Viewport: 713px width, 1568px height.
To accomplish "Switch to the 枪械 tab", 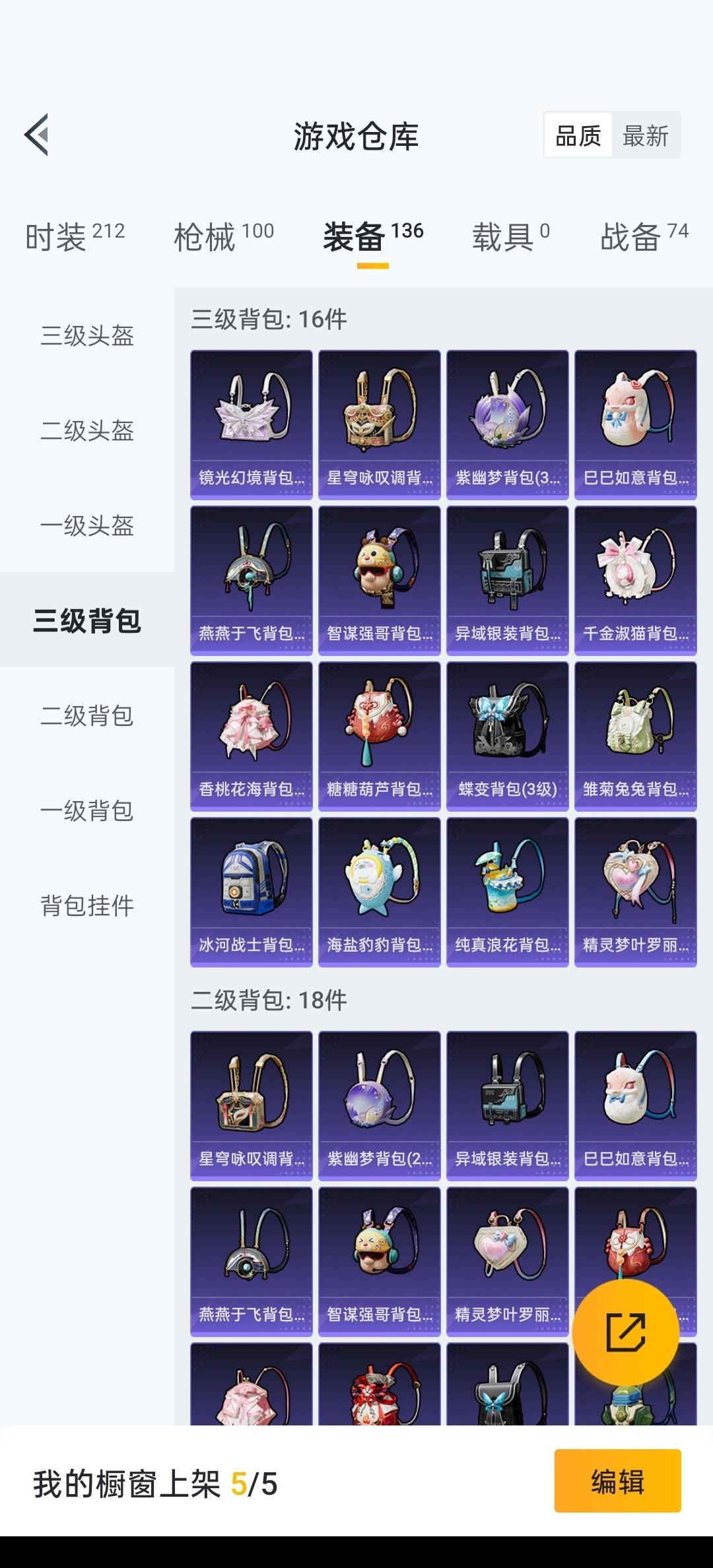I will coord(224,236).
